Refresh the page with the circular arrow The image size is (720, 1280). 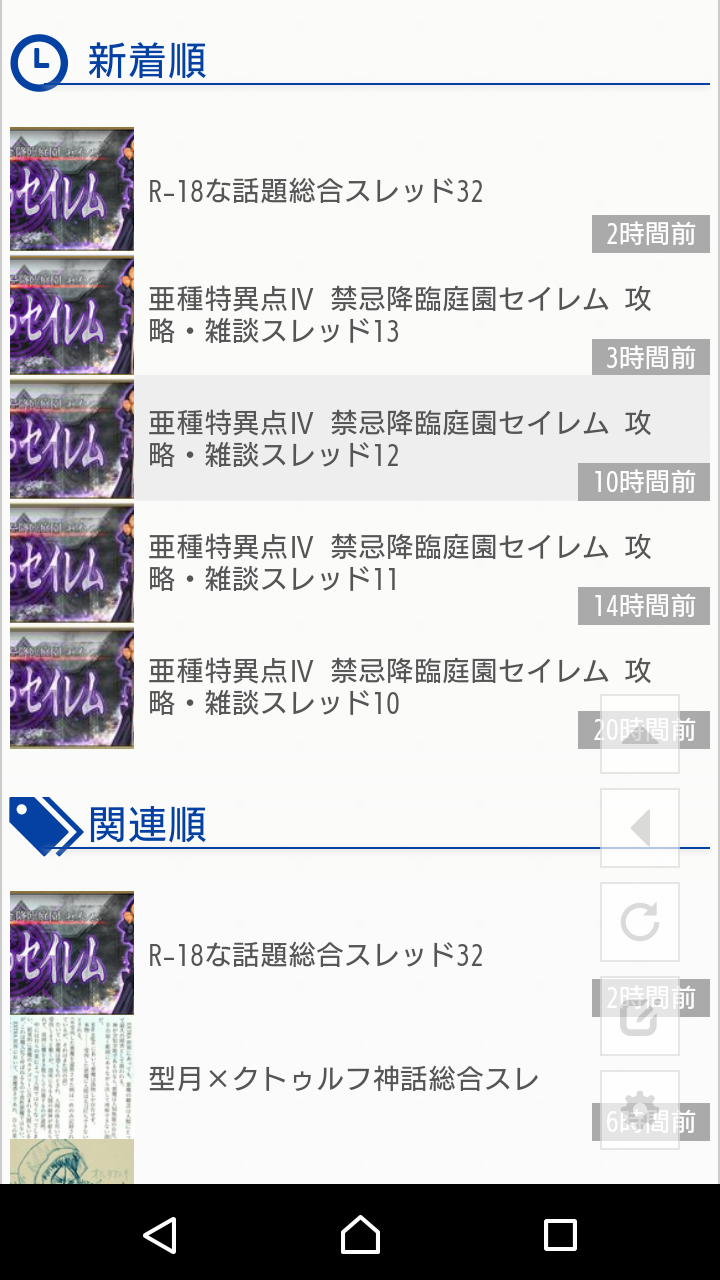click(x=640, y=922)
